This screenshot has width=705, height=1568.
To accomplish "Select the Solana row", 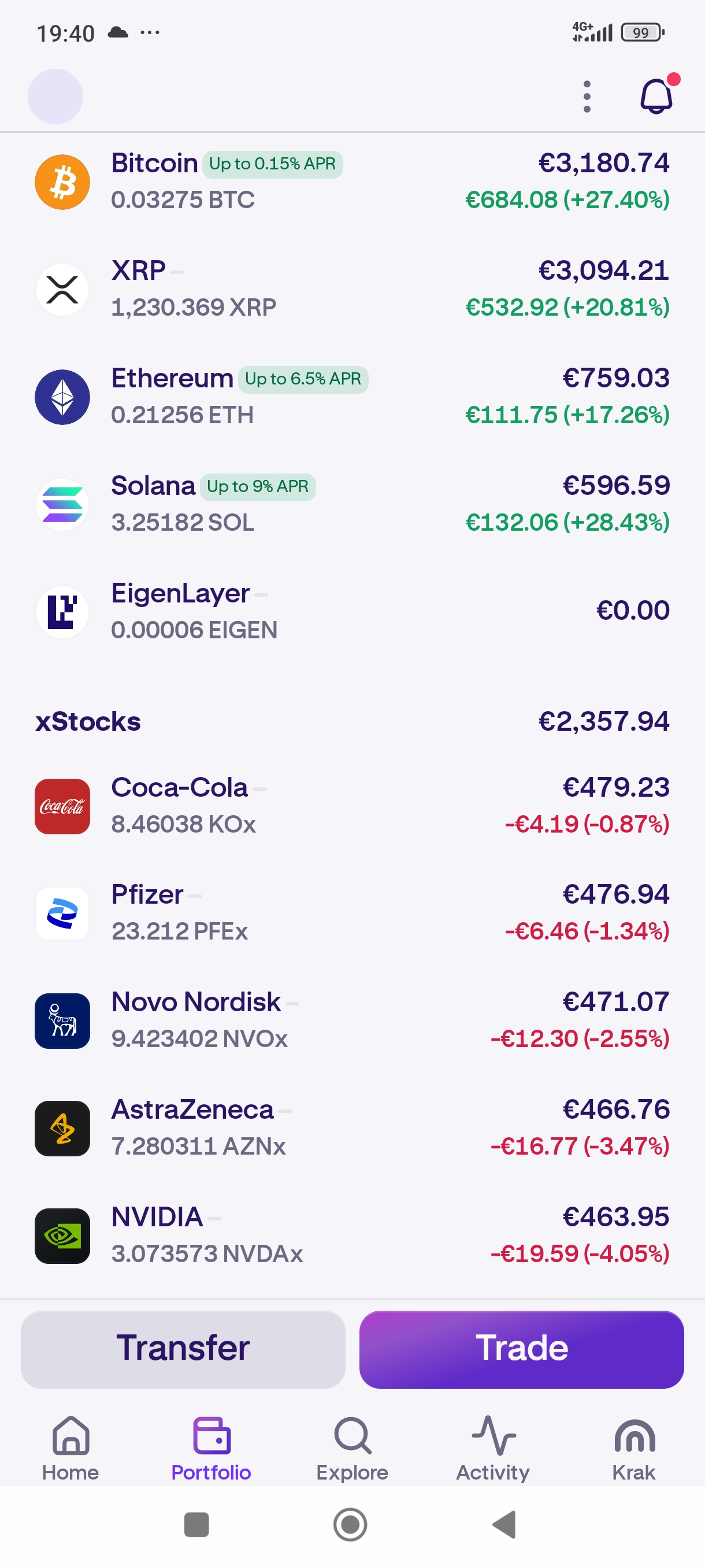I will pos(353,505).
